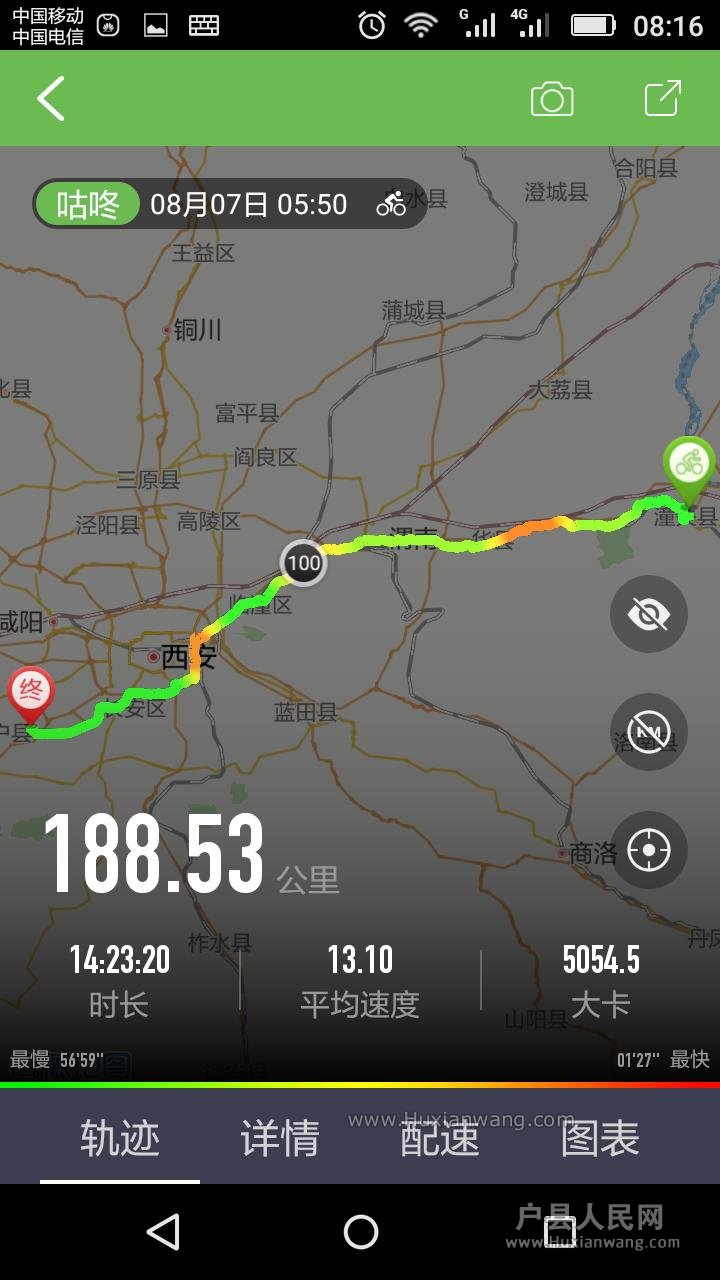Switch to the 详情 tab
Screen dimensions: 720x1280
coord(280,1138)
